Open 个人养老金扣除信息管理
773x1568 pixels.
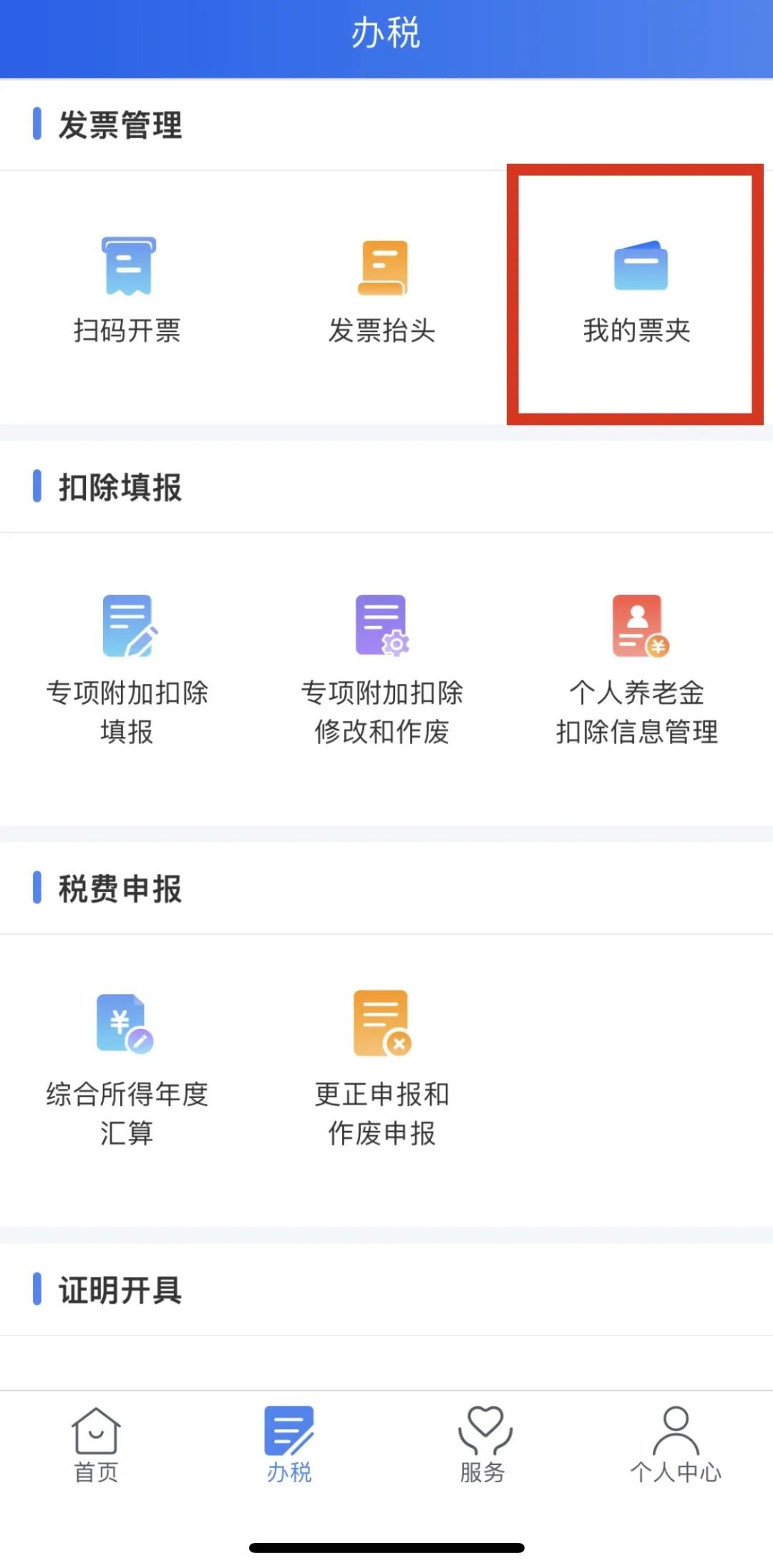[x=637, y=670]
